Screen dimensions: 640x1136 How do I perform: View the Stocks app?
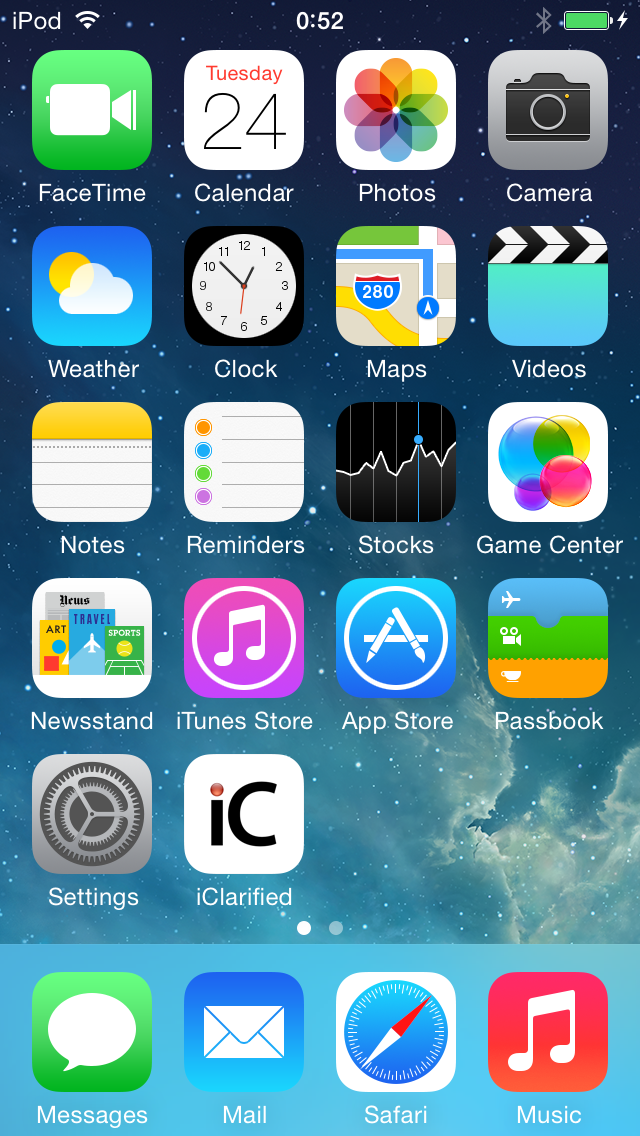tap(396, 462)
